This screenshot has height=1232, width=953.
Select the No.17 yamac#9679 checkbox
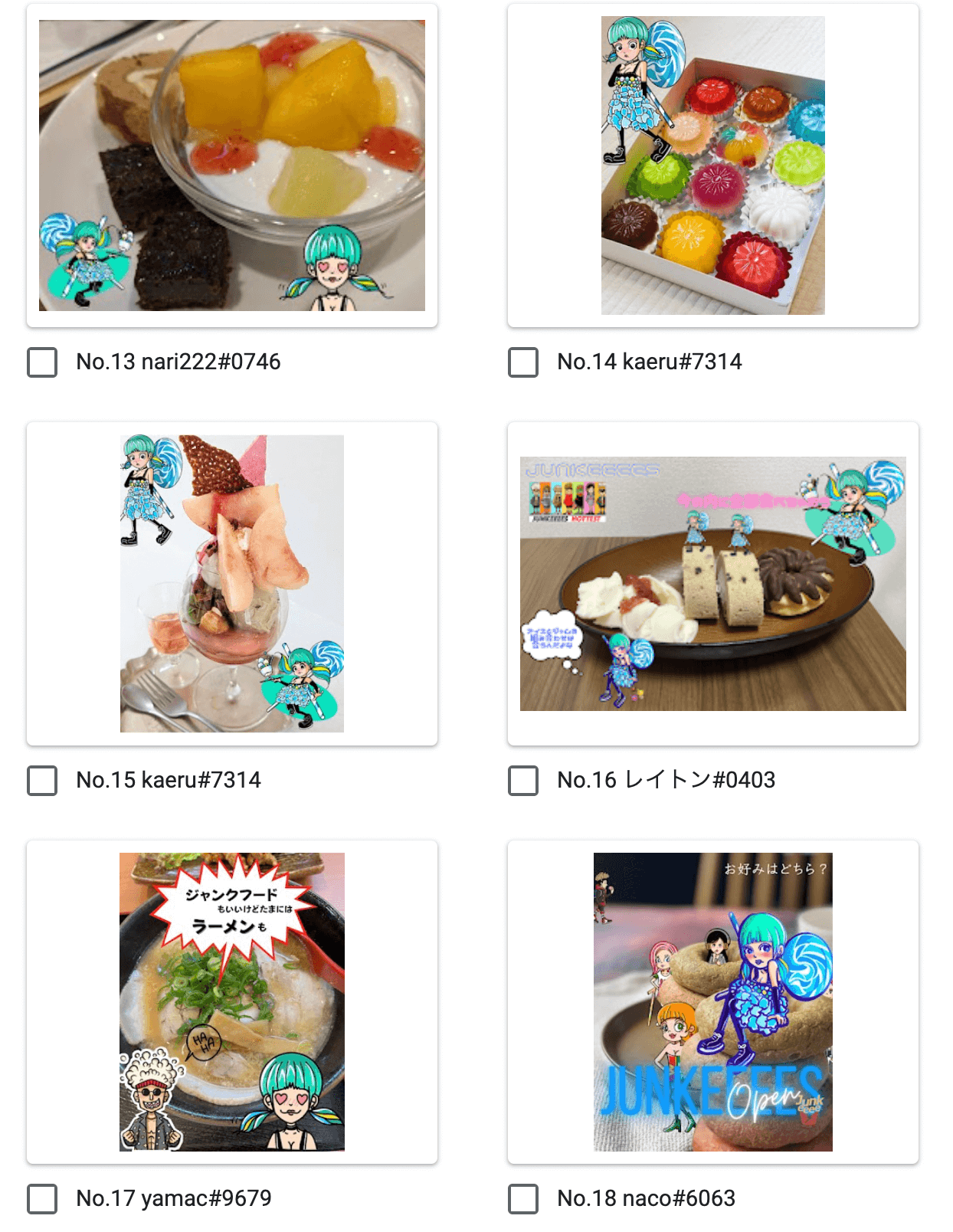point(42,1199)
